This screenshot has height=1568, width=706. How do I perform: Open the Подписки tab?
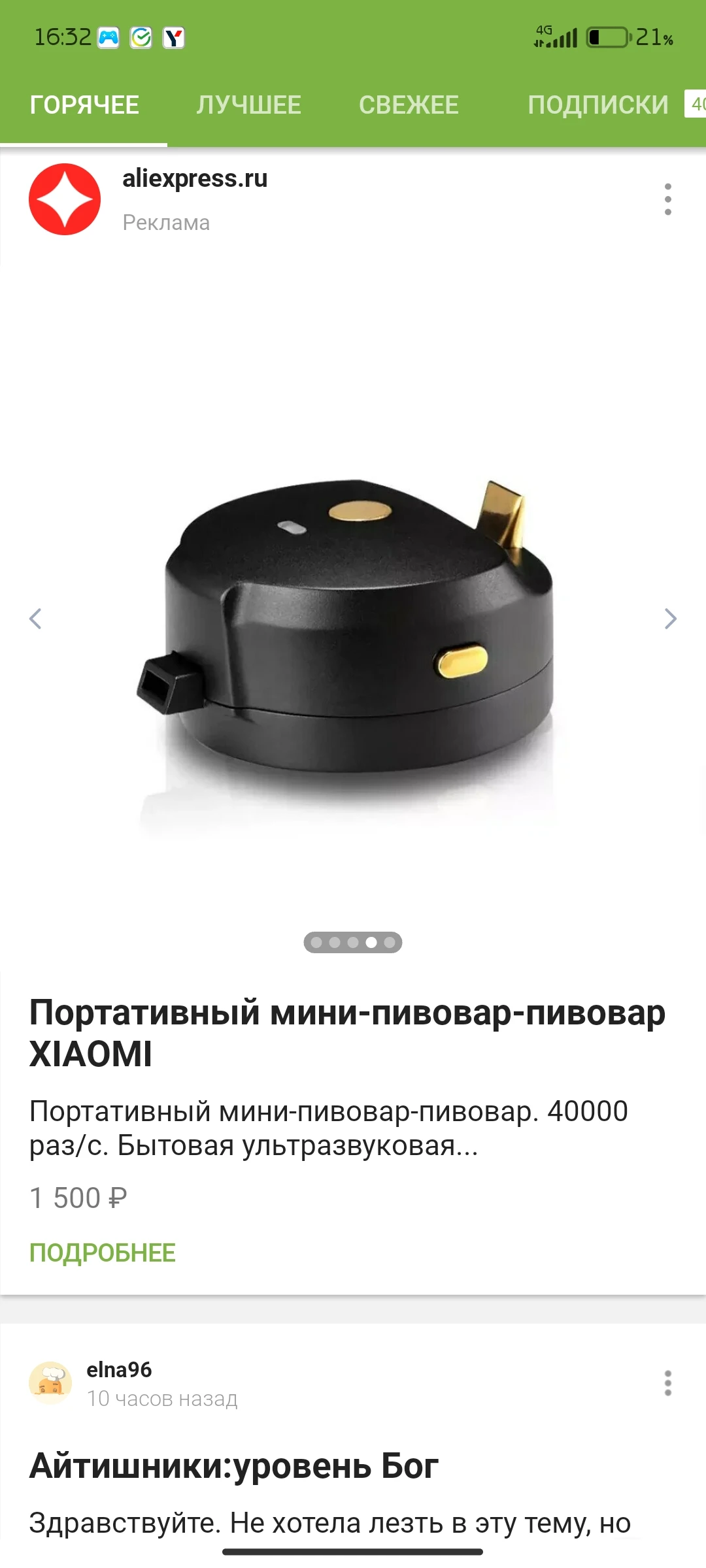[x=598, y=105]
